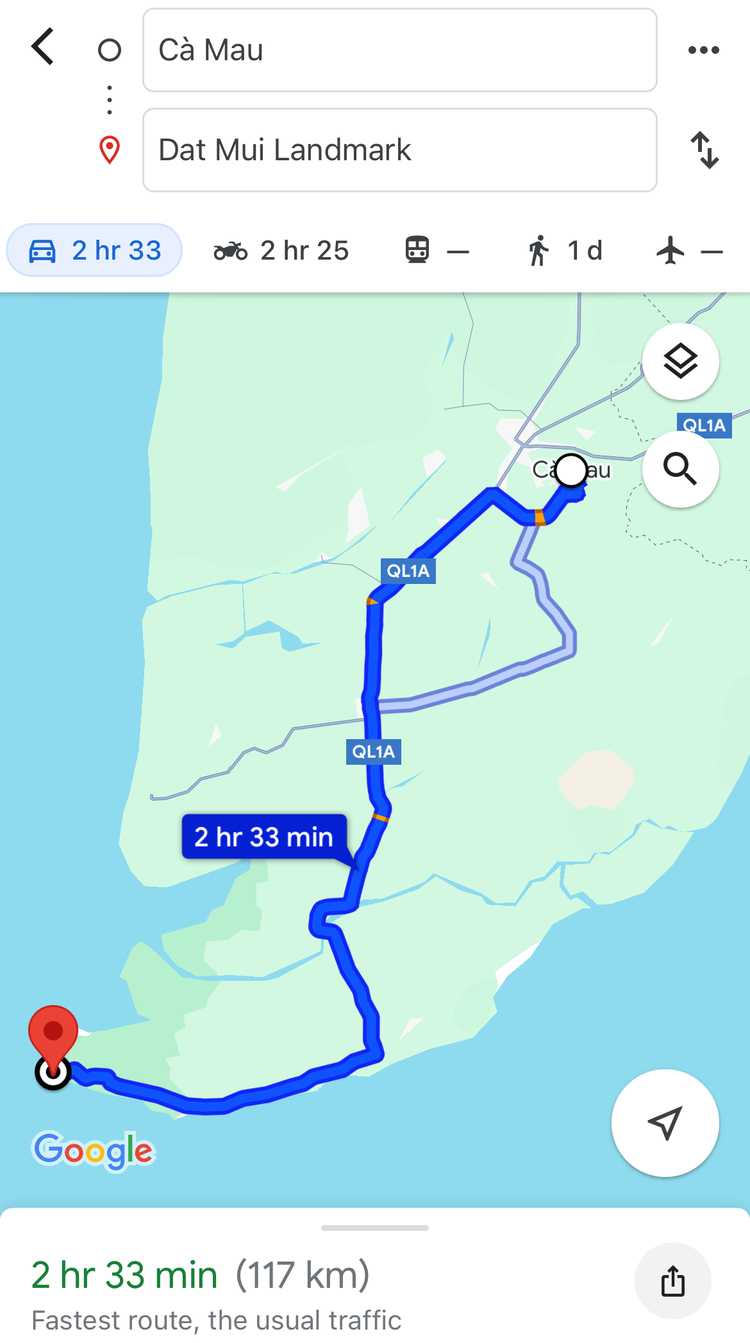This screenshot has height=1343, width=750.
Task: Re-center map on my location
Action: [x=665, y=1123]
